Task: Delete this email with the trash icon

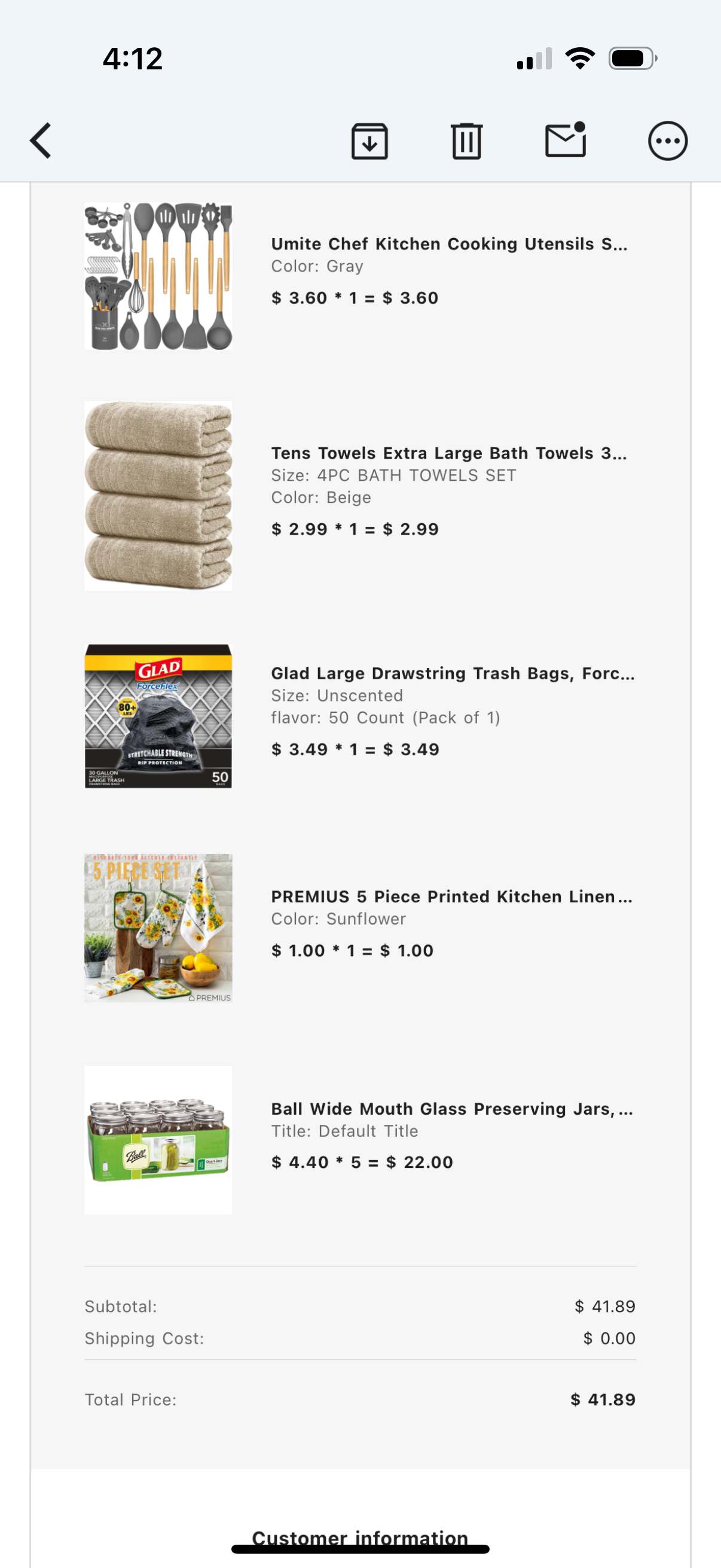Action: pyautogui.click(x=467, y=141)
